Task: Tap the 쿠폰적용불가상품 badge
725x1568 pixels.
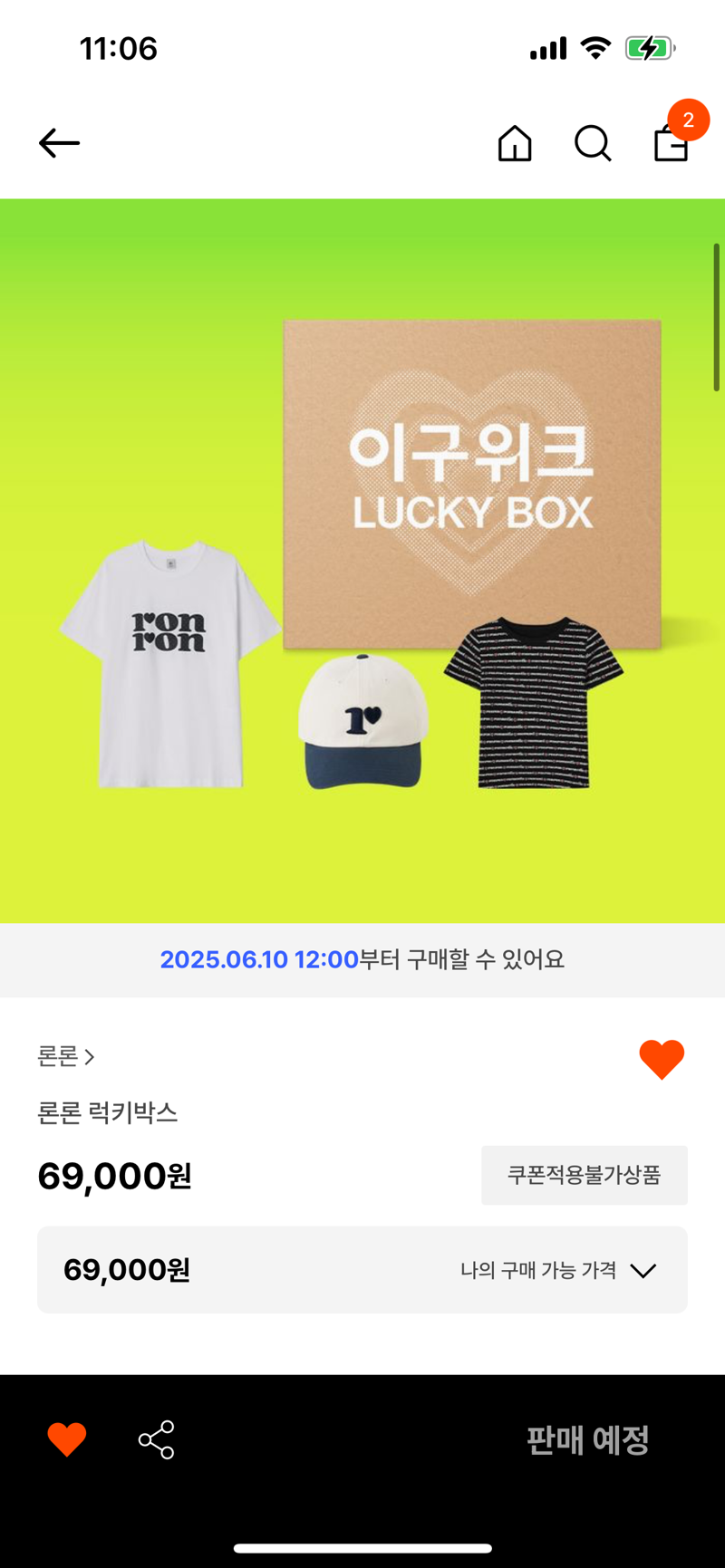Action: pos(584,1175)
